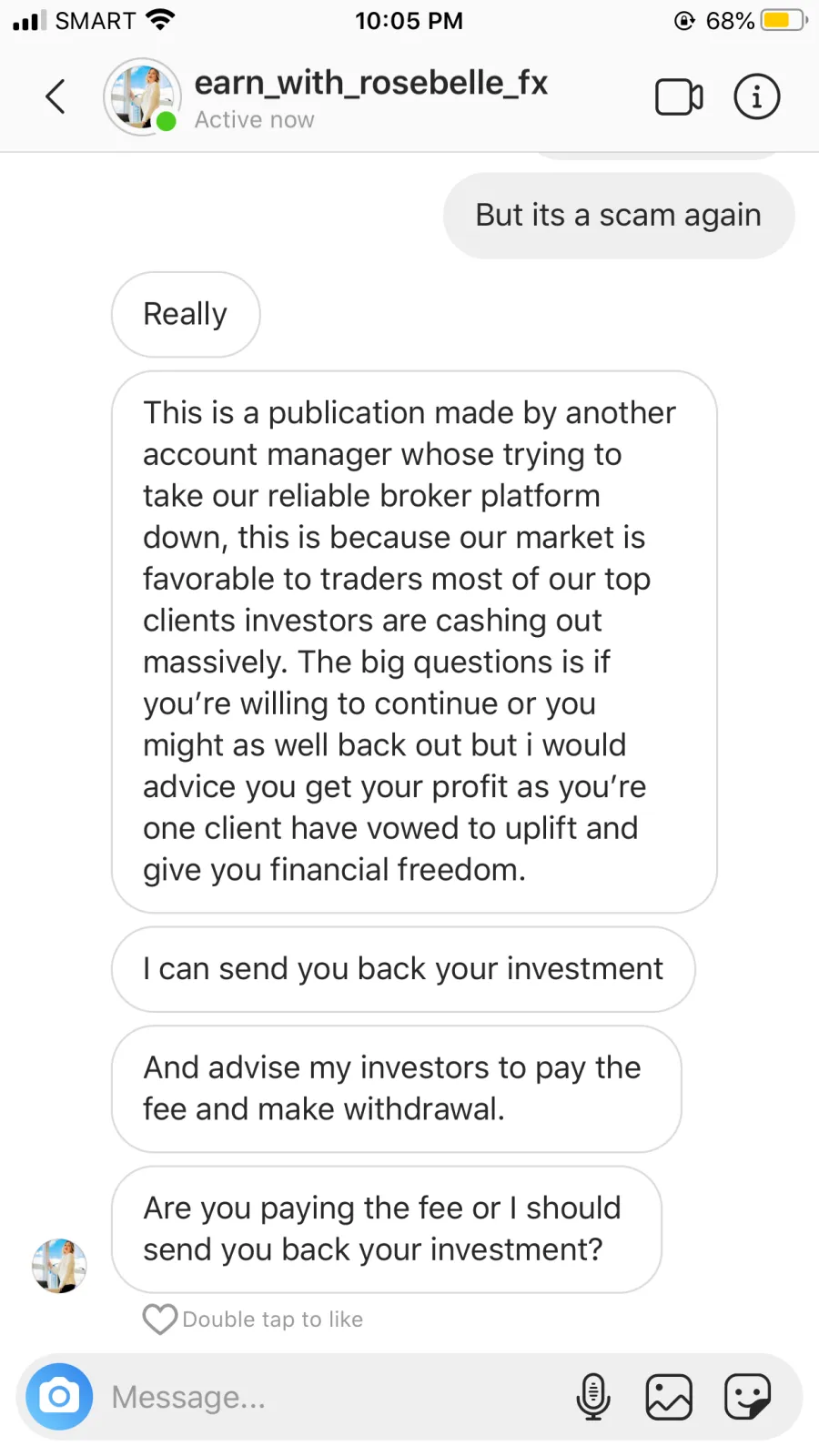Choose a photo from the gallery
Image resolution: width=819 pixels, height=1456 pixels.
point(669,1397)
